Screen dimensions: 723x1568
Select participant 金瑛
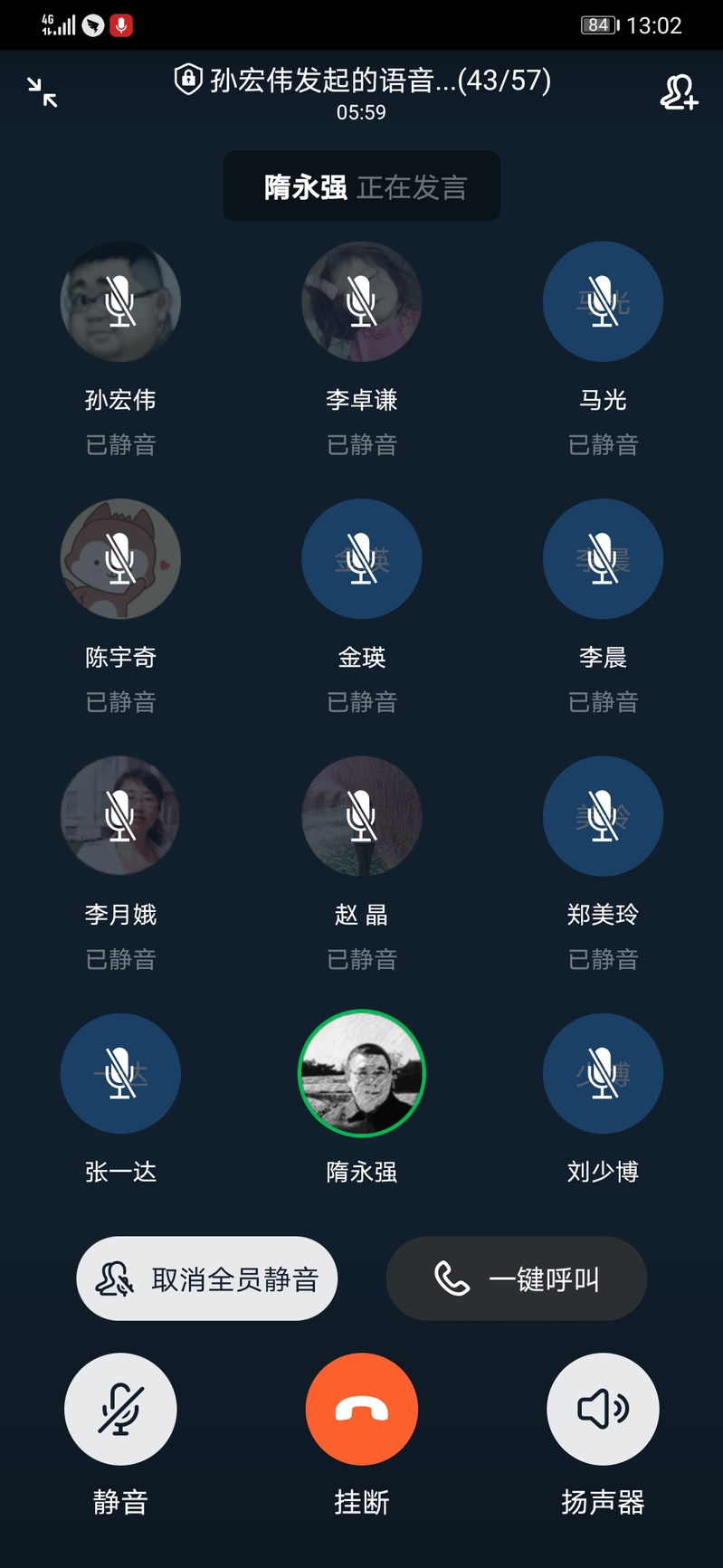click(x=362, y=558)
